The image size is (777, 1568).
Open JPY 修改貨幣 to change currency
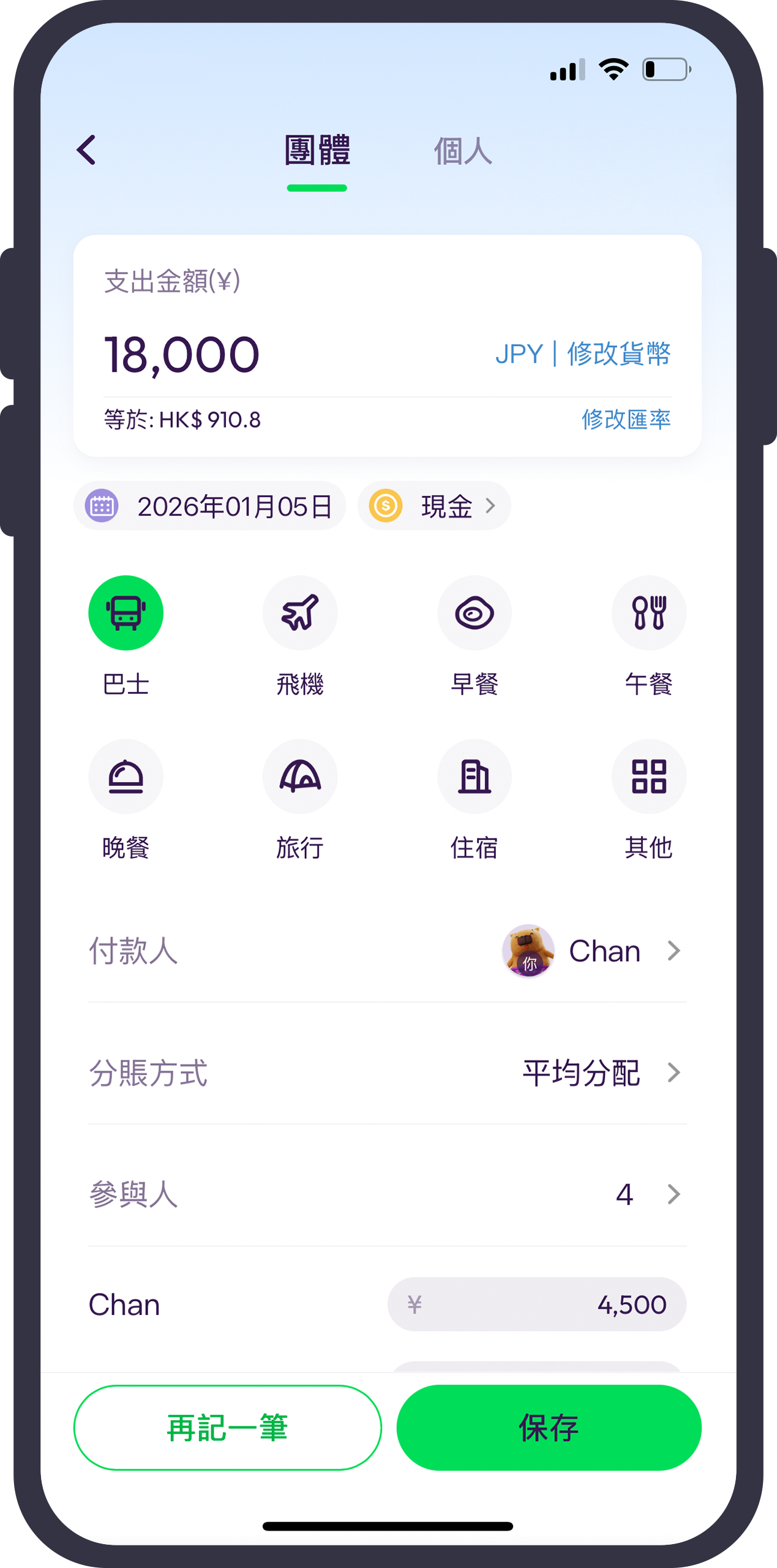click(582, 354)
